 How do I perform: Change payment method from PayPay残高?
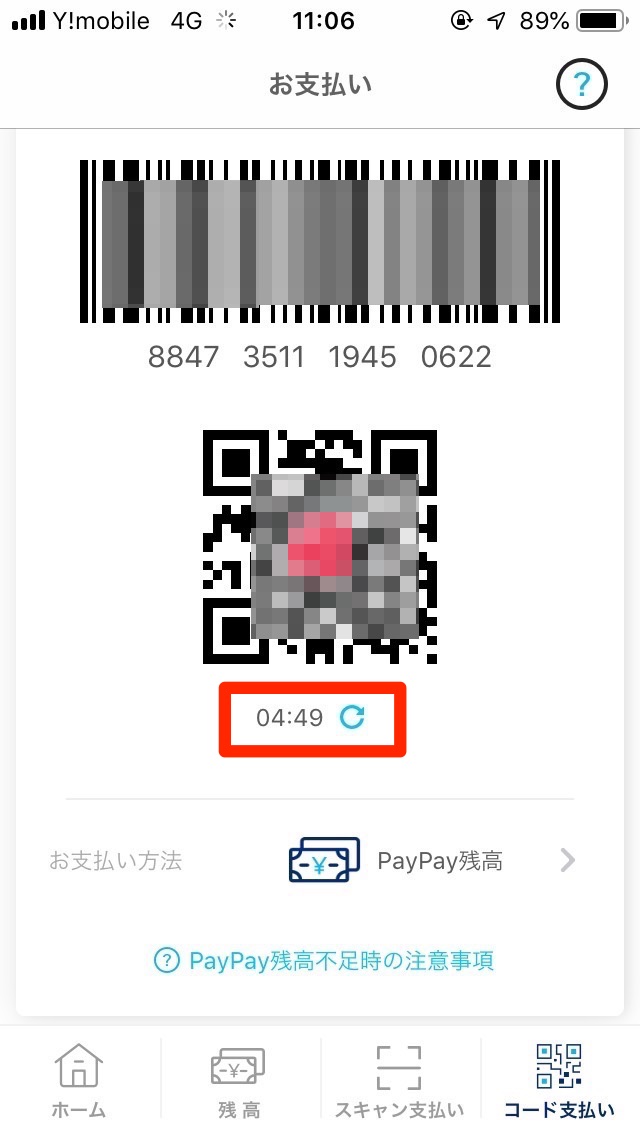566,860
